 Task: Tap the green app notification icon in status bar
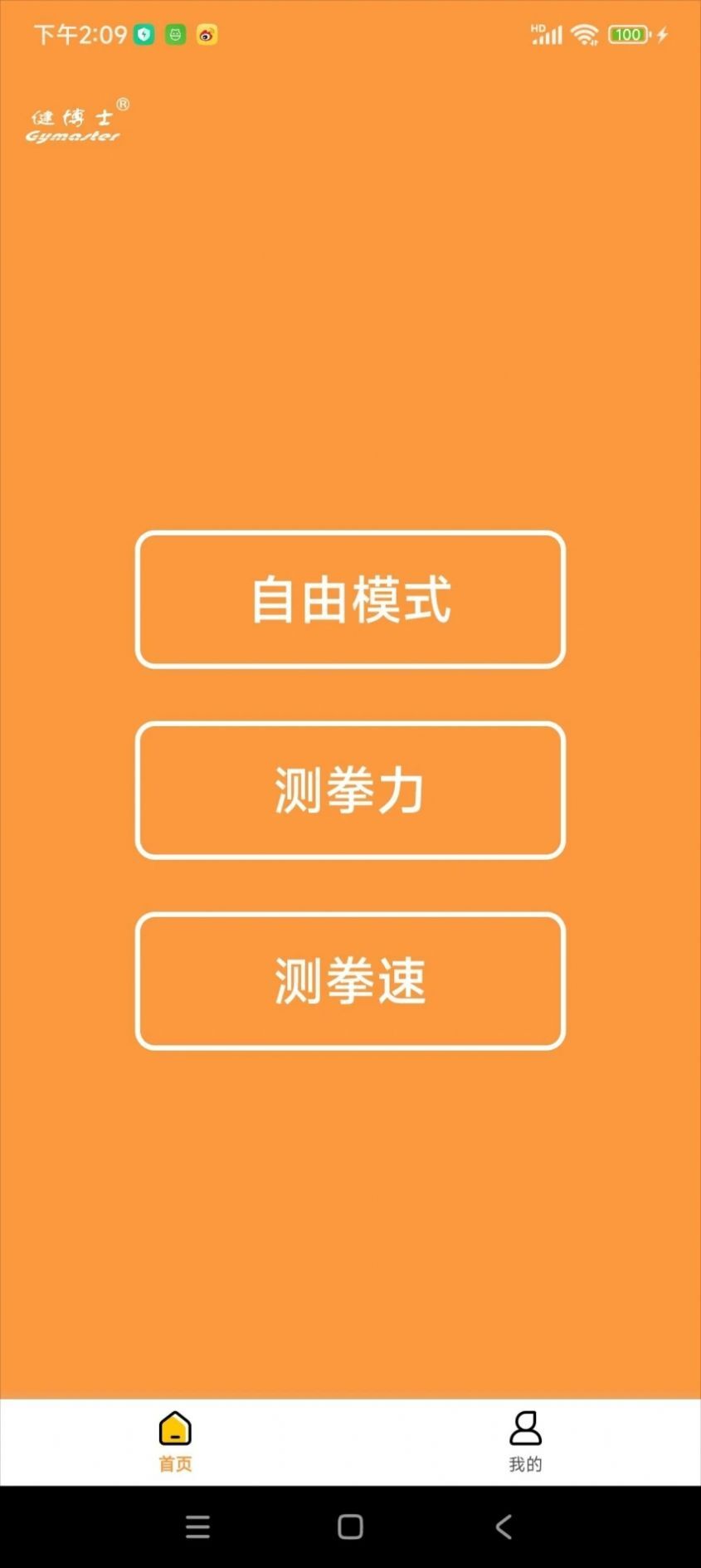pos(173,34)
